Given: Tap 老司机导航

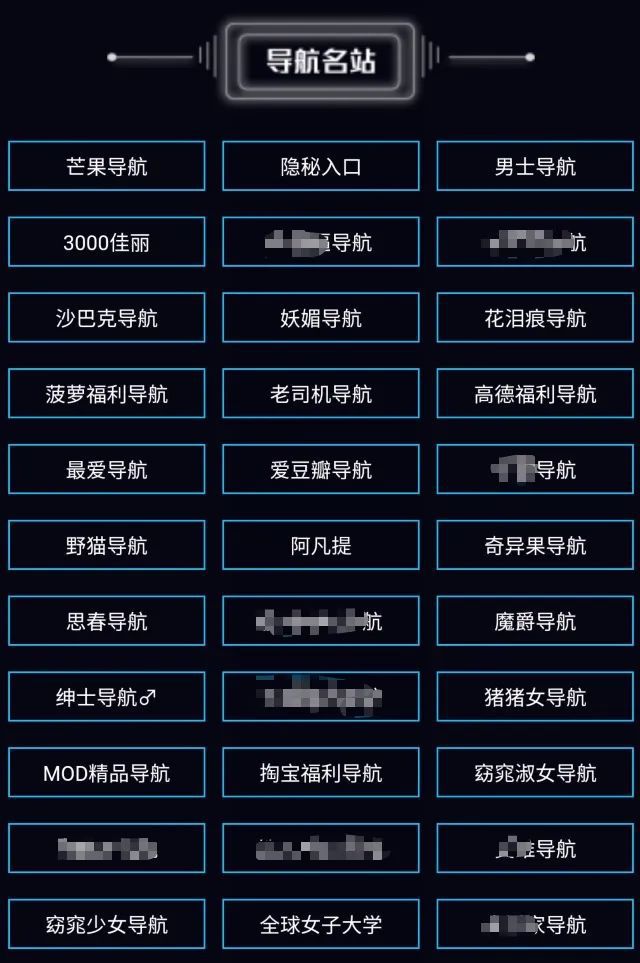Looking at the screenshot, I should 321,394.
